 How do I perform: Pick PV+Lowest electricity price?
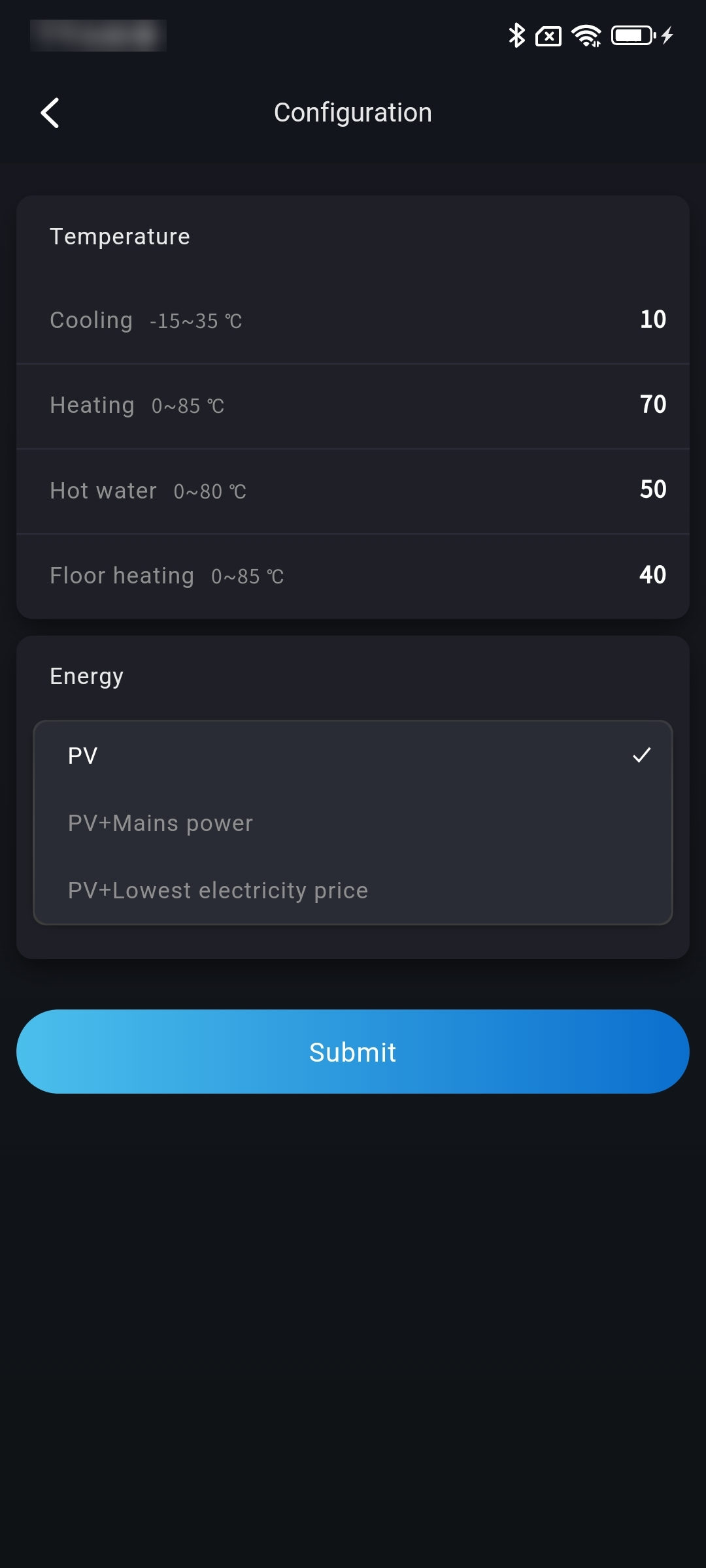pyautogui.click(x=353, y=890)
